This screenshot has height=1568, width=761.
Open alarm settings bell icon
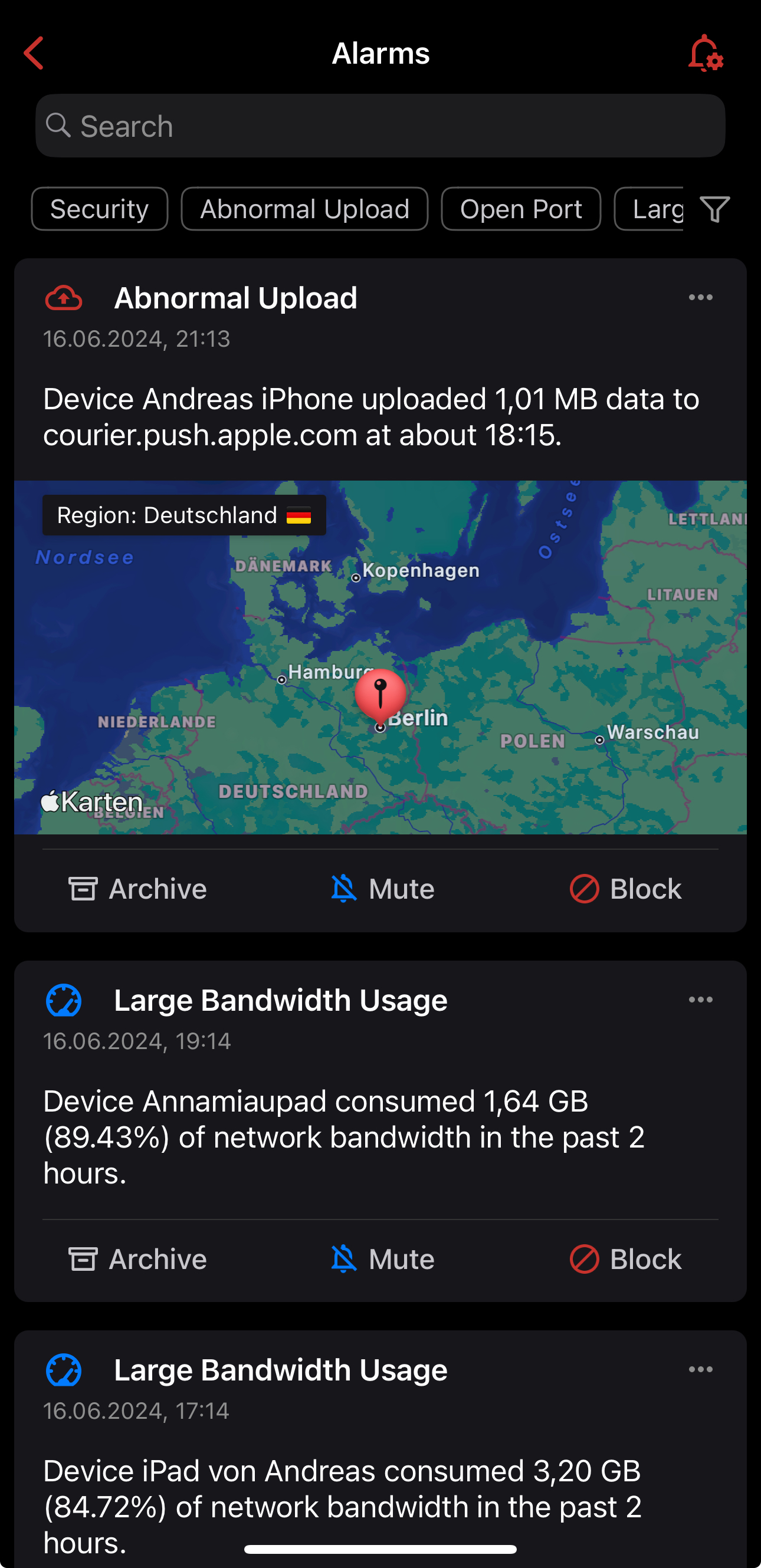(705, 54)
